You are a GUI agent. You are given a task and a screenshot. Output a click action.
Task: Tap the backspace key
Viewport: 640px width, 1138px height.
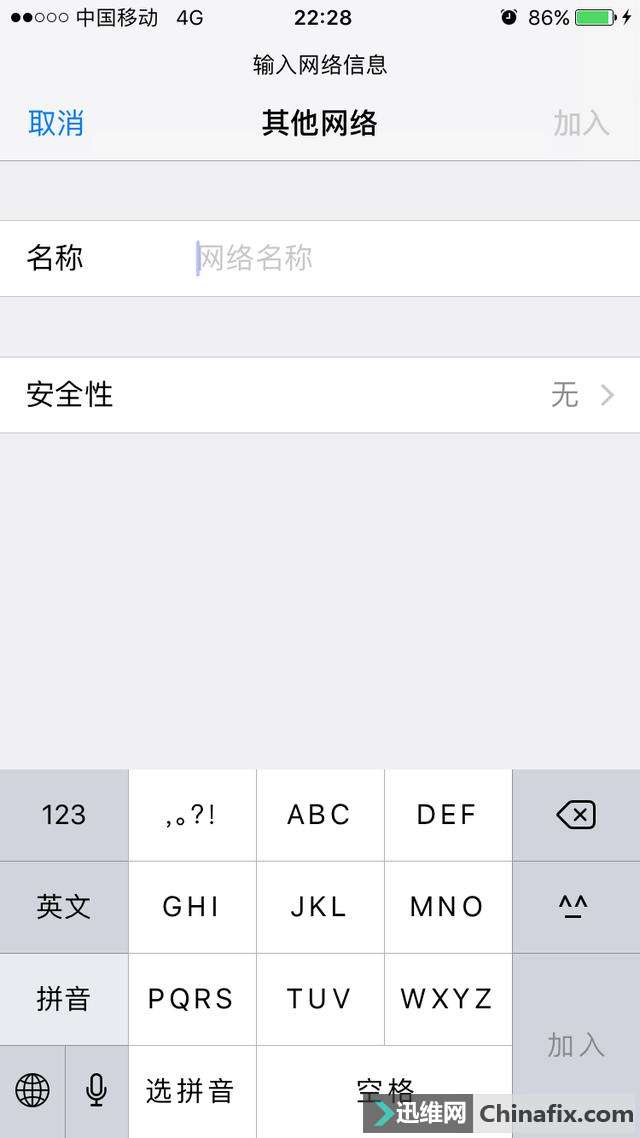(x=576, y=815)
